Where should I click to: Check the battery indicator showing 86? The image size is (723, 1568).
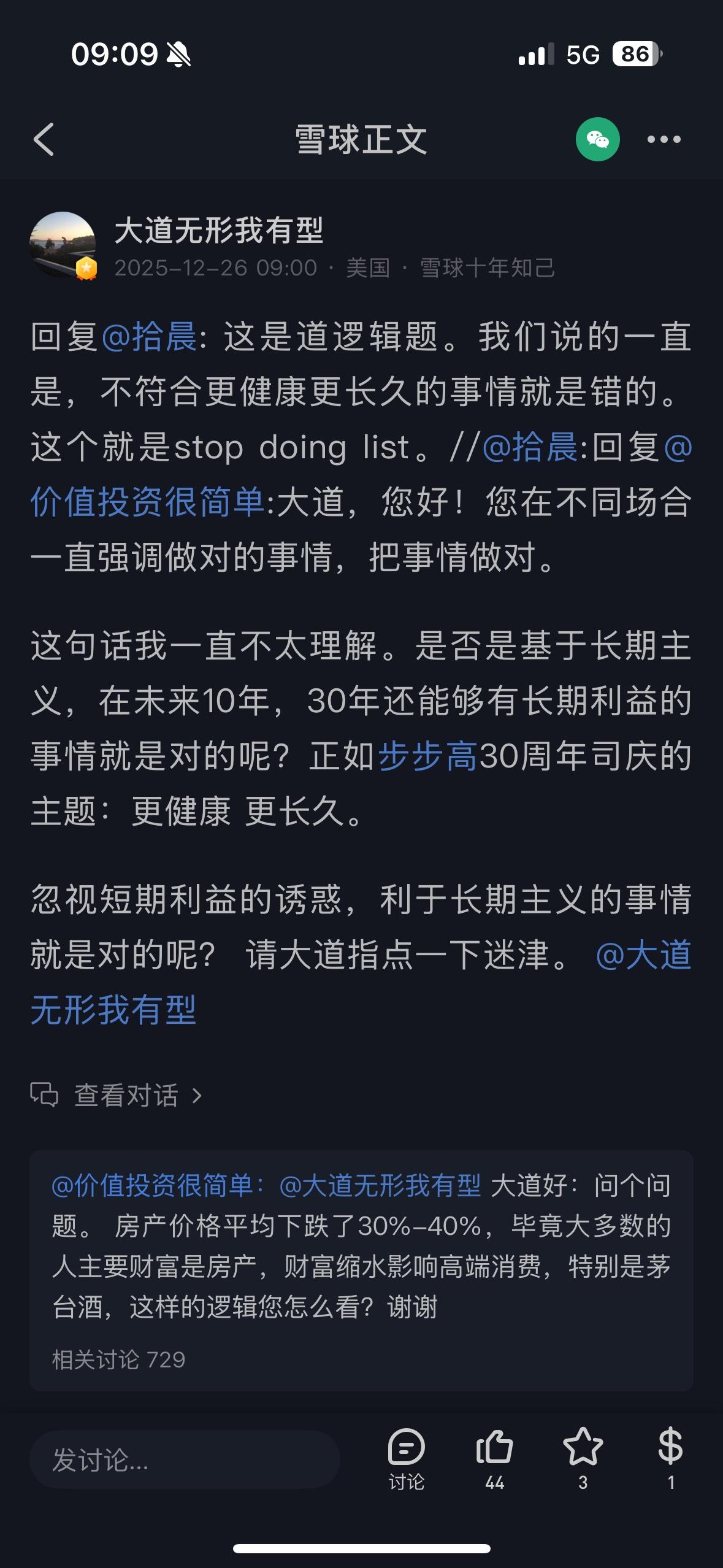638,55
